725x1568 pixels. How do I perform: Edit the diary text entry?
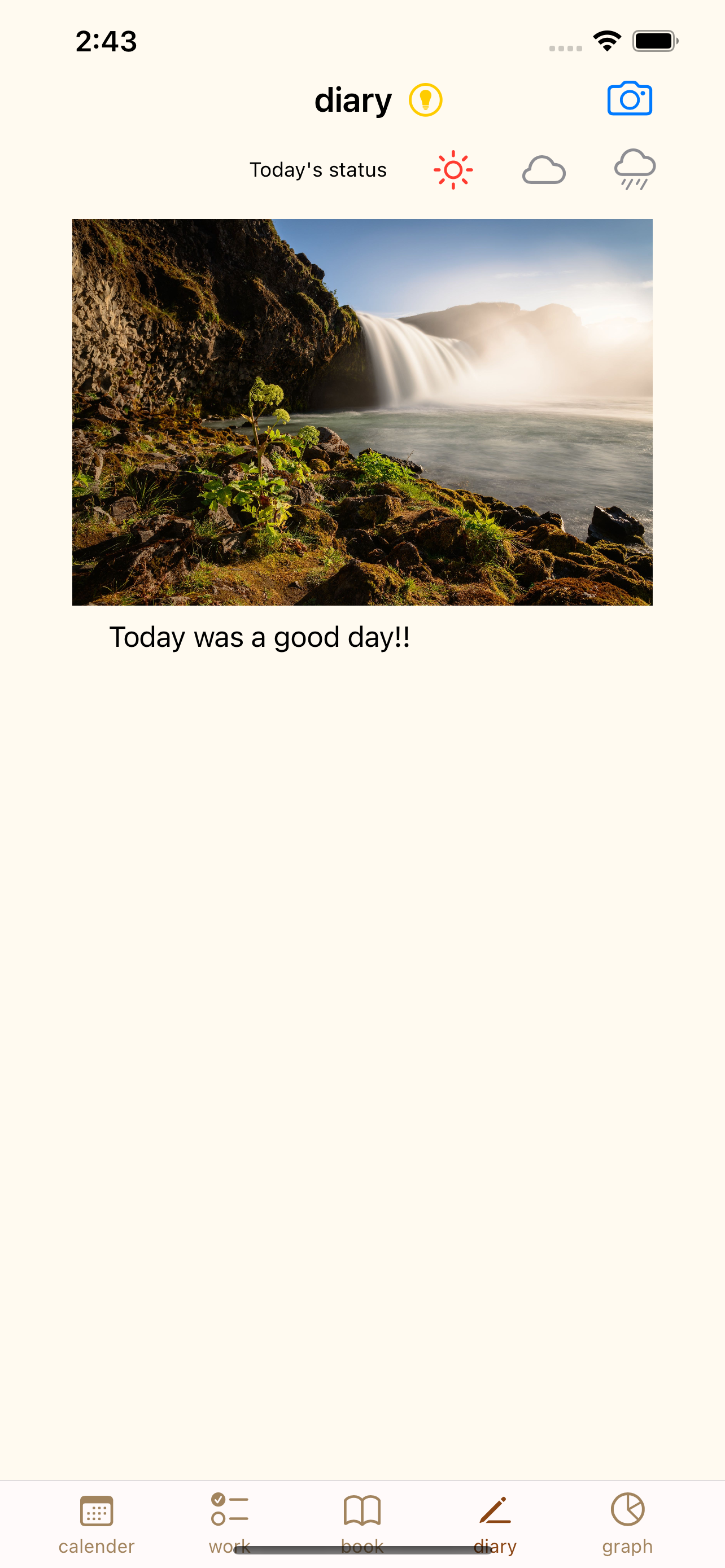pyautogui.click(x=259, y=637)
